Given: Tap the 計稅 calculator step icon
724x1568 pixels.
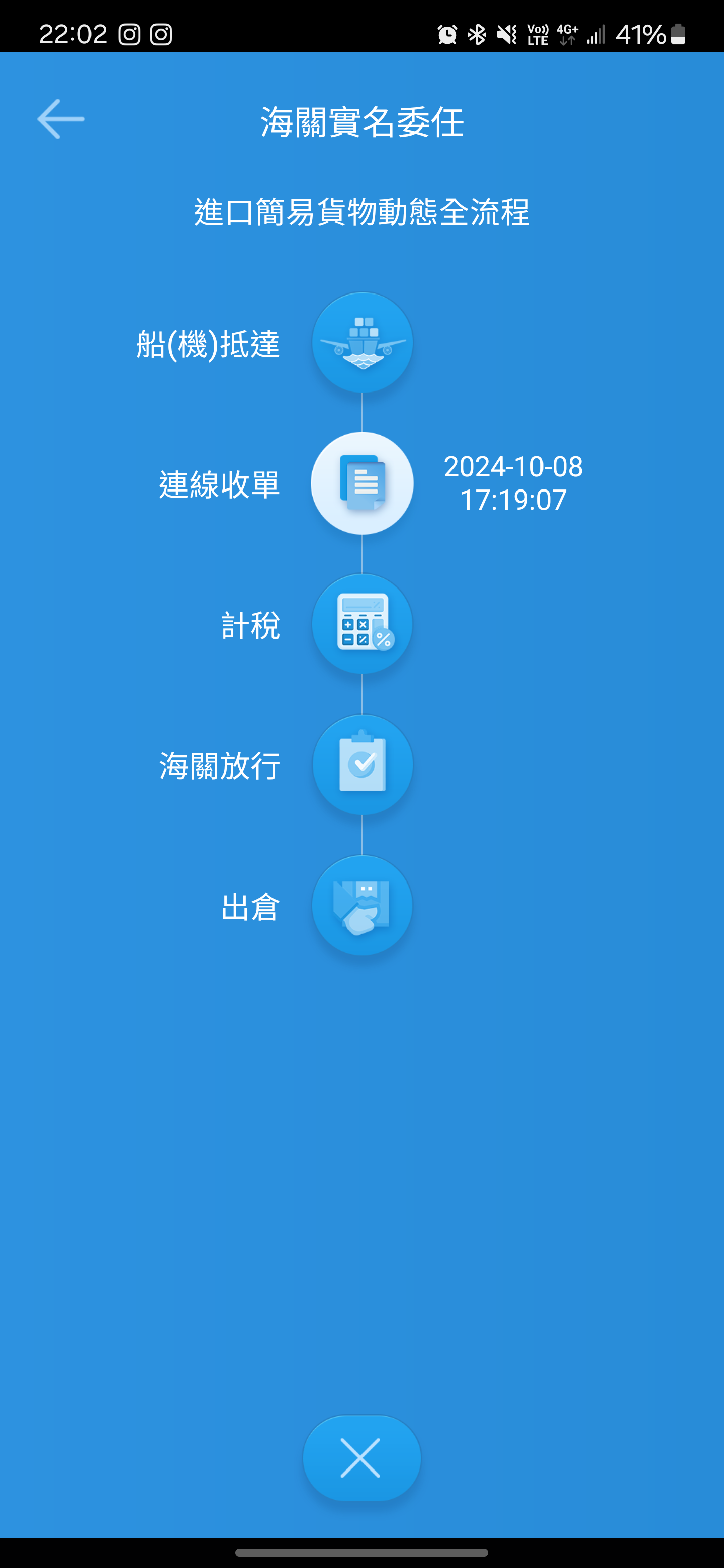Looking at the screenshot, I should click(x=361, y=624).
